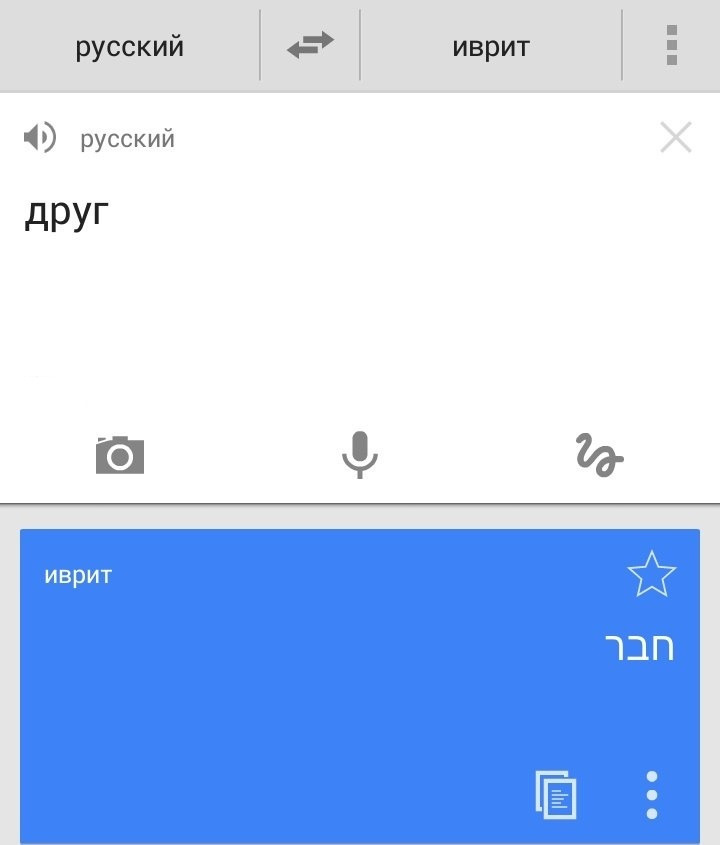Listen to the Russian pronunciation
This screenshot has height=845, width=720.
[x=40, y=137]
